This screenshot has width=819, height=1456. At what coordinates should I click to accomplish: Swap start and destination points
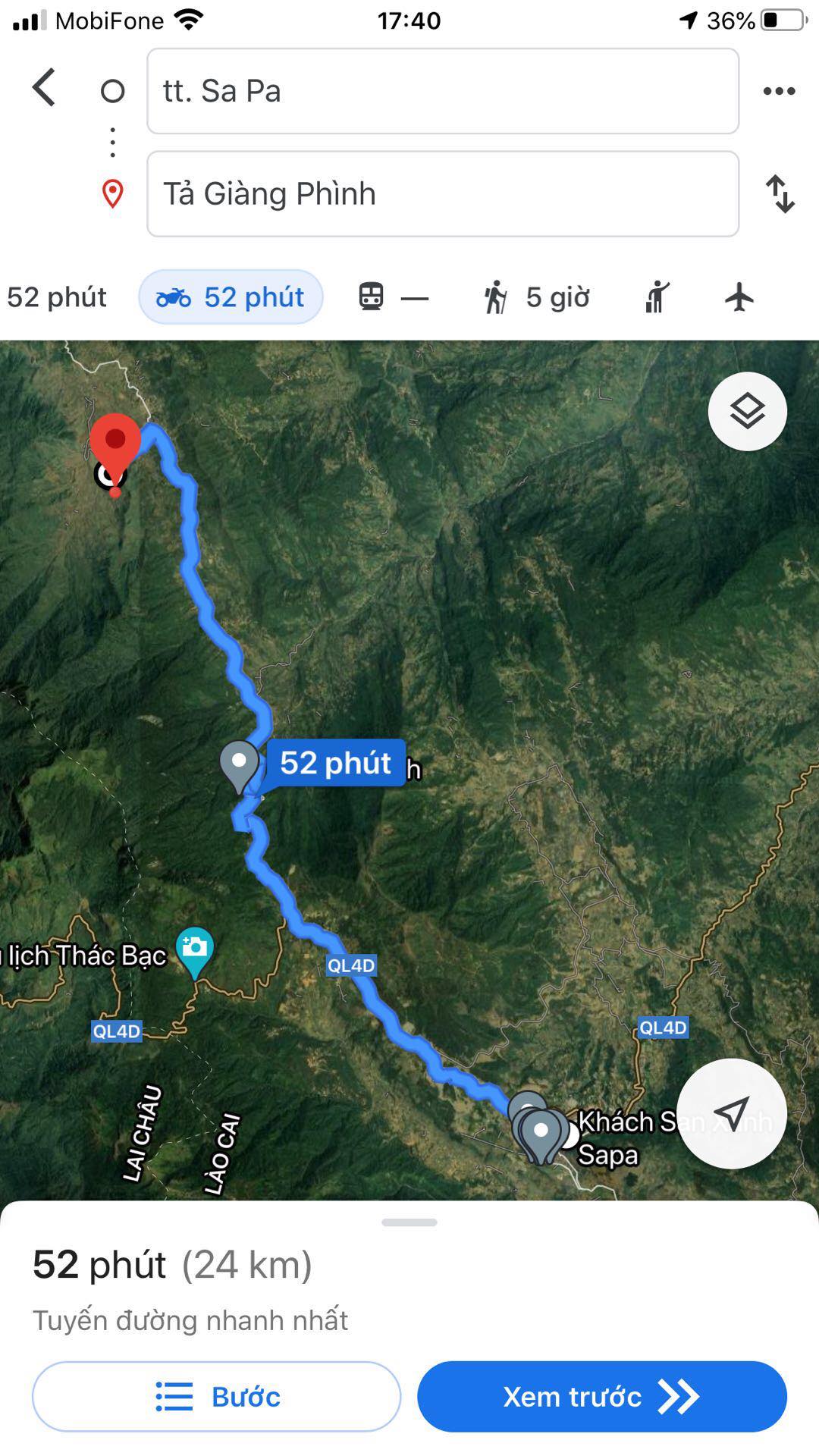click(779, 194)
